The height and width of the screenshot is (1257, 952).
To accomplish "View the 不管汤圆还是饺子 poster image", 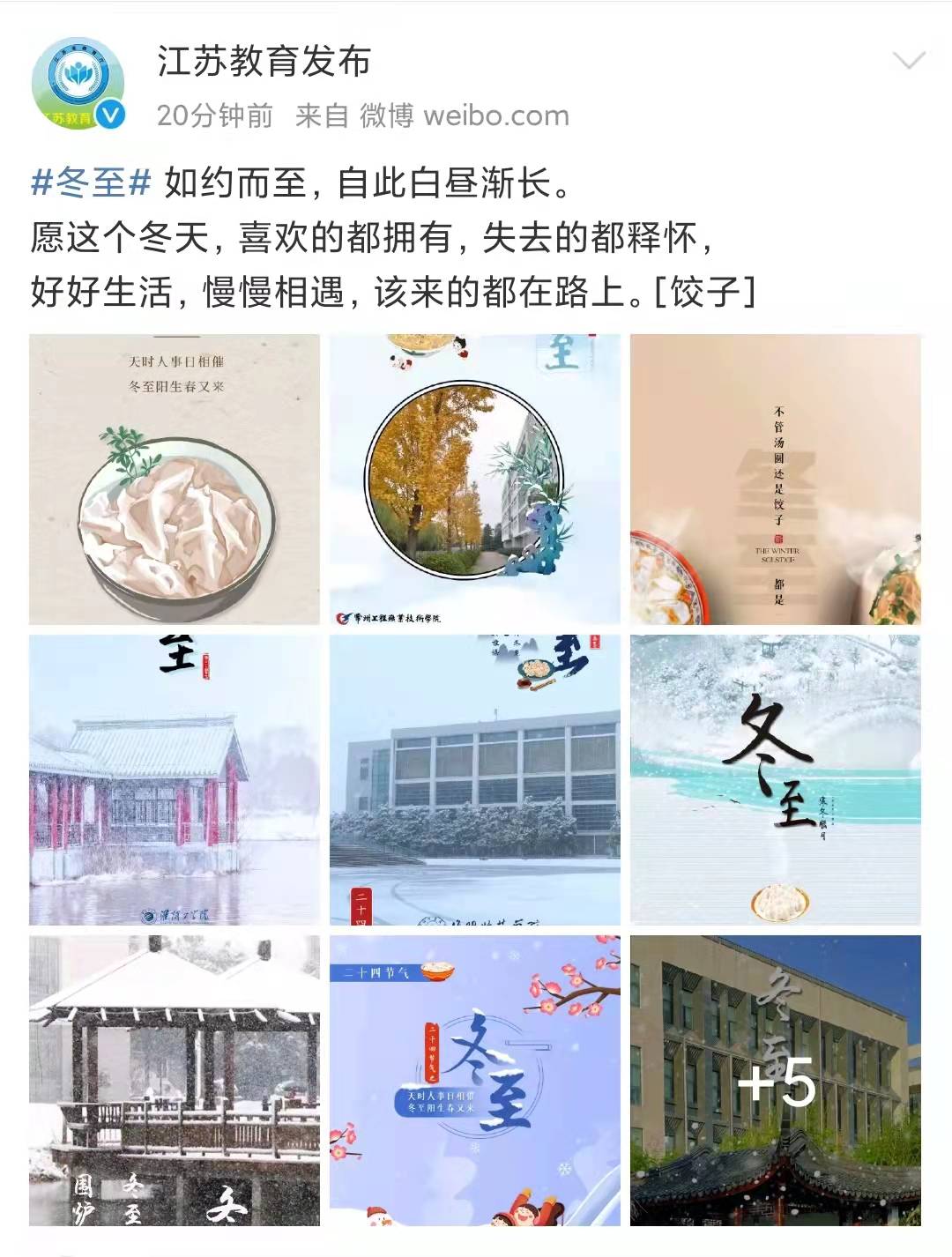I will click(x=775, y=480).
